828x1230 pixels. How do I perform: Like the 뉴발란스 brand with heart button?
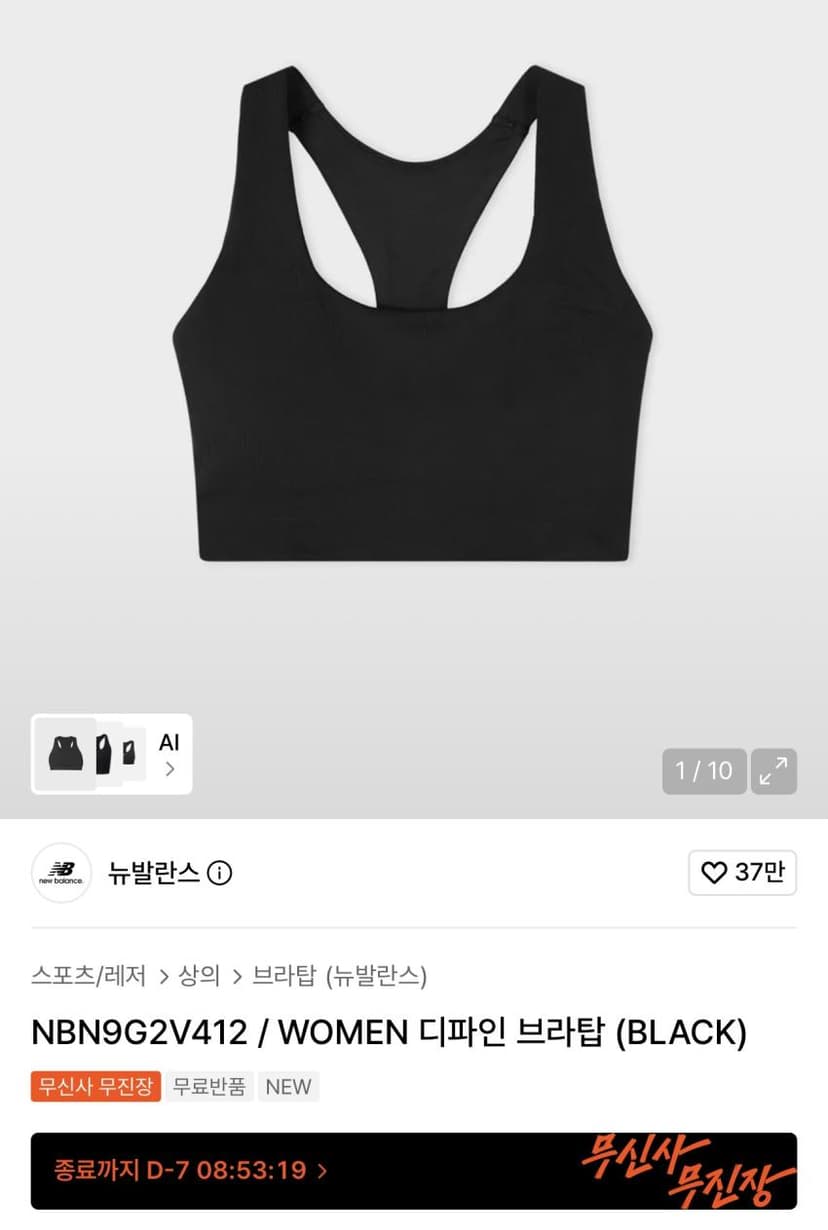pos(742,873)
